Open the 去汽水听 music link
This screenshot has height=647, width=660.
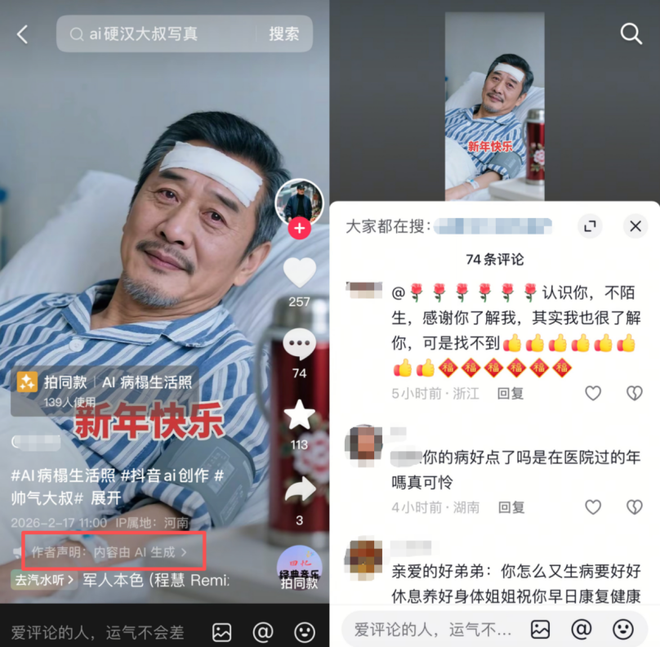(43, 580)
